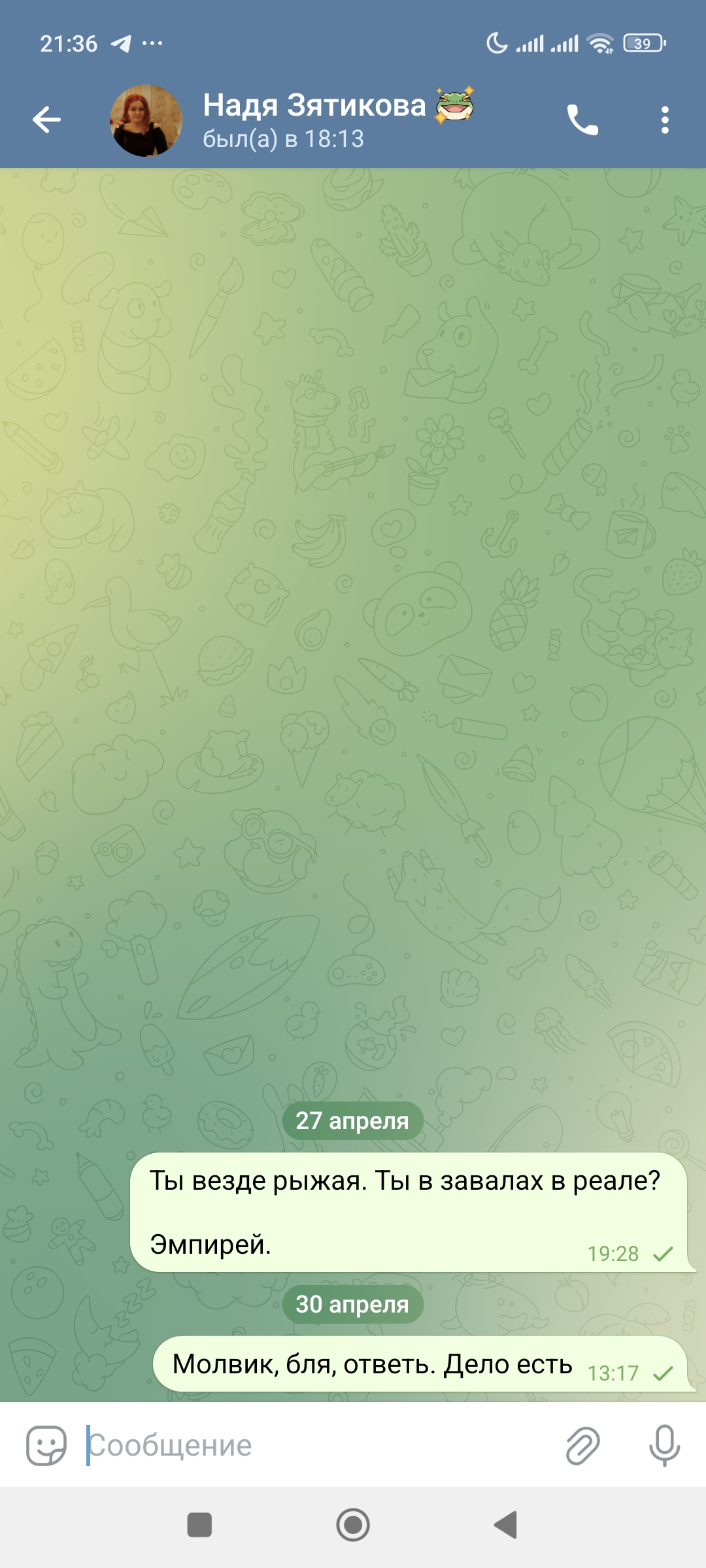Tap the 30 апреля date chip
Image resolution: width=706 pixels, height=1568 pixels.
[352, 1305]
